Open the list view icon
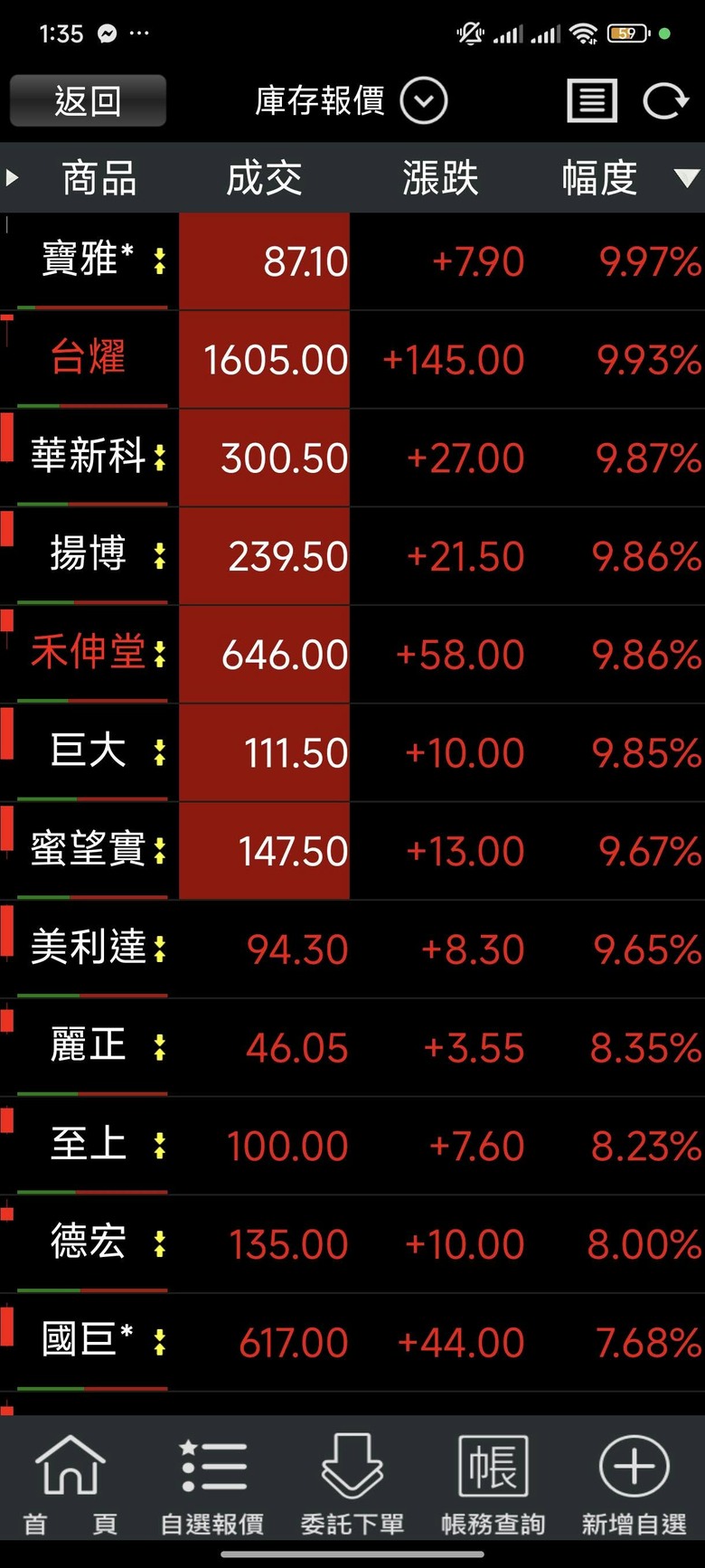The image size is (705, 1568). pyautogui.click(x=592, y=100)
